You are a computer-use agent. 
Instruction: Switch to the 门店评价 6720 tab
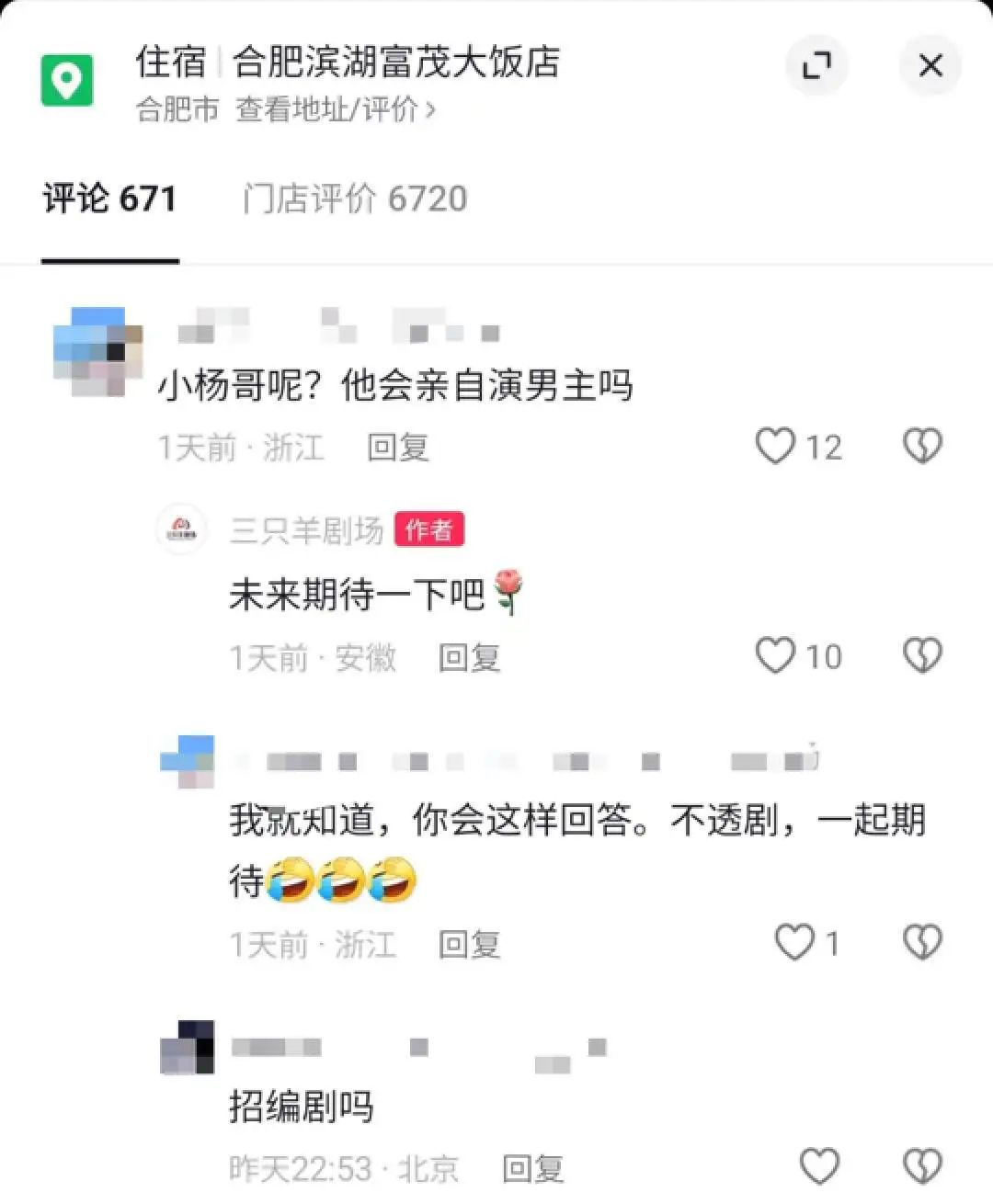pyautogui.click(x=355, y=199)
